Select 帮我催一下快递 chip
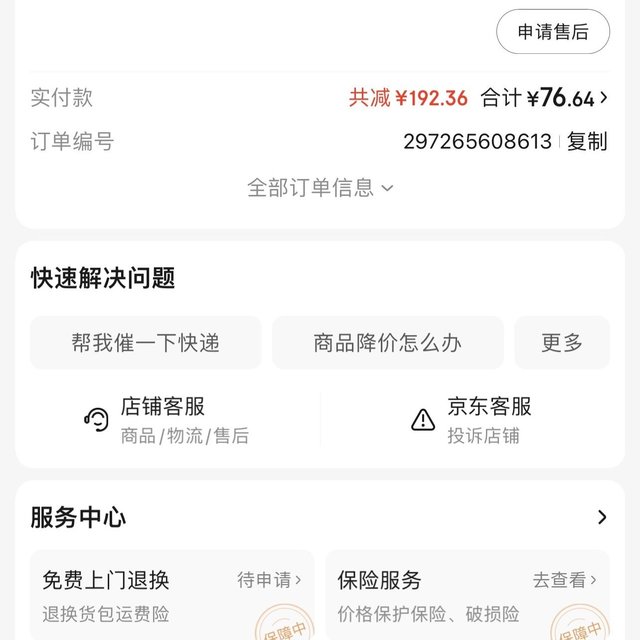This screenshot has width=640, height=640. (x=145, y=343)
